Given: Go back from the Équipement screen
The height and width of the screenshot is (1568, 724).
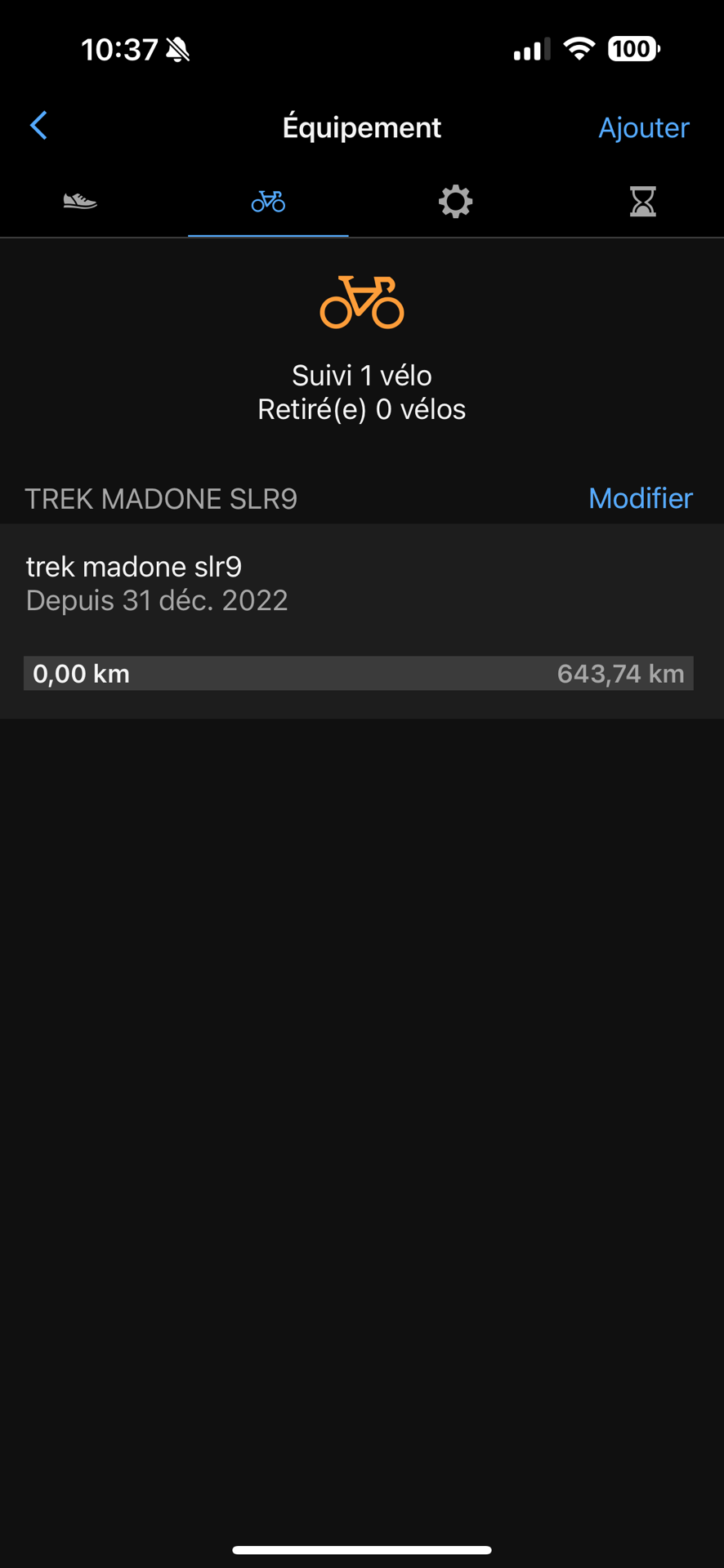Looking at the screenshot, I should pos(38,127).
